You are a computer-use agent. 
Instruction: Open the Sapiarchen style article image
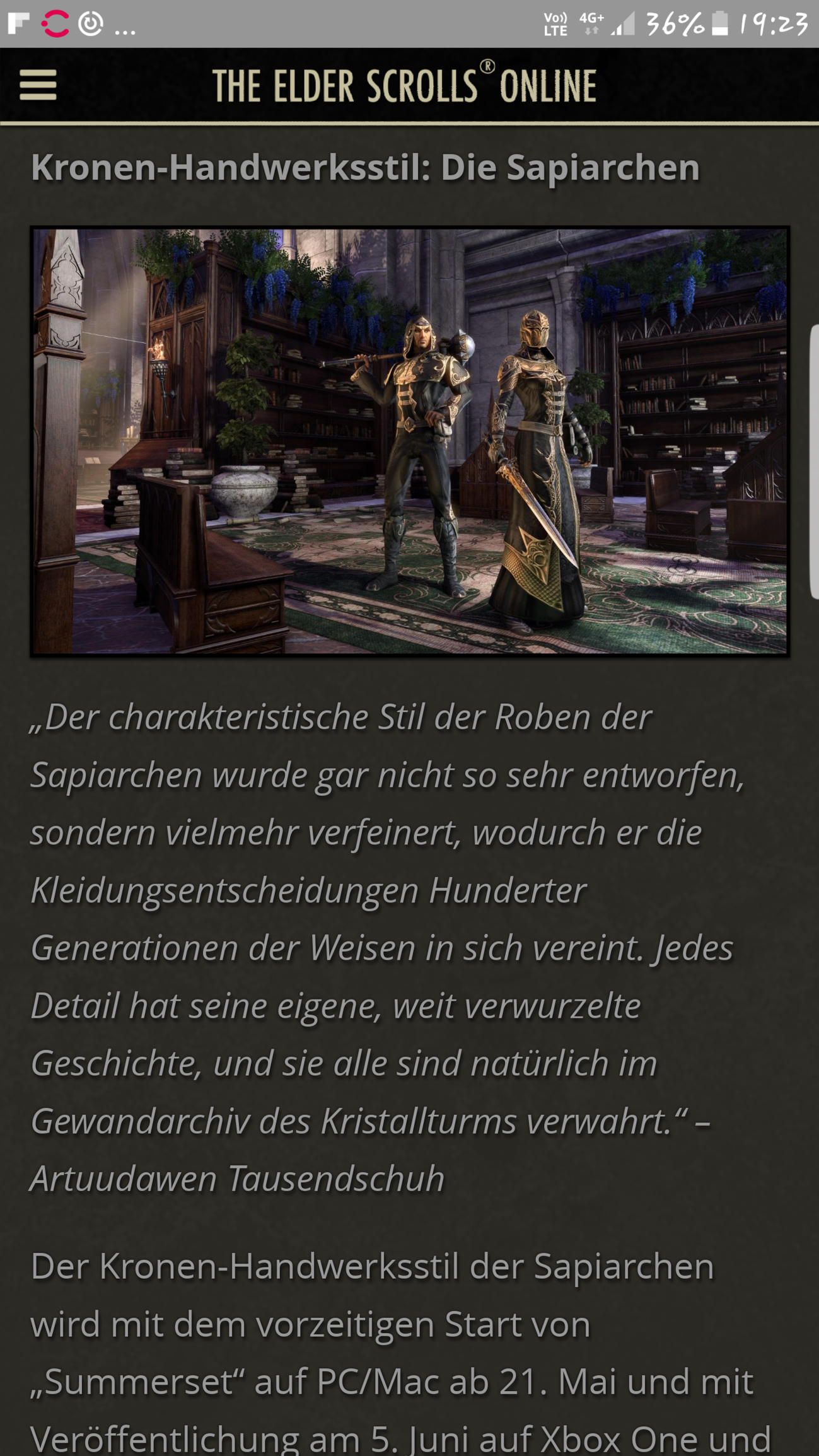410,441
